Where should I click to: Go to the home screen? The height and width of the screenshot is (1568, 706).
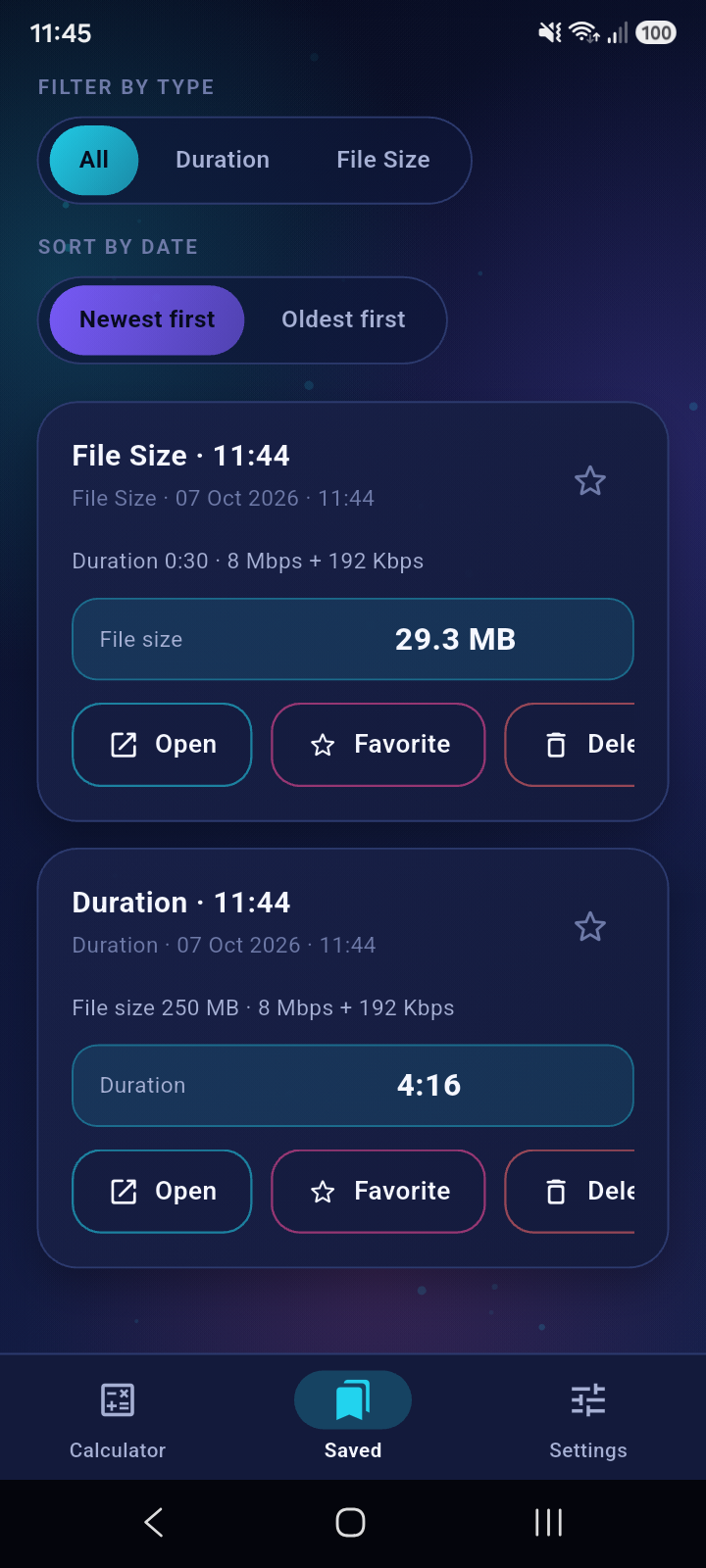[x=351, y=1522]
